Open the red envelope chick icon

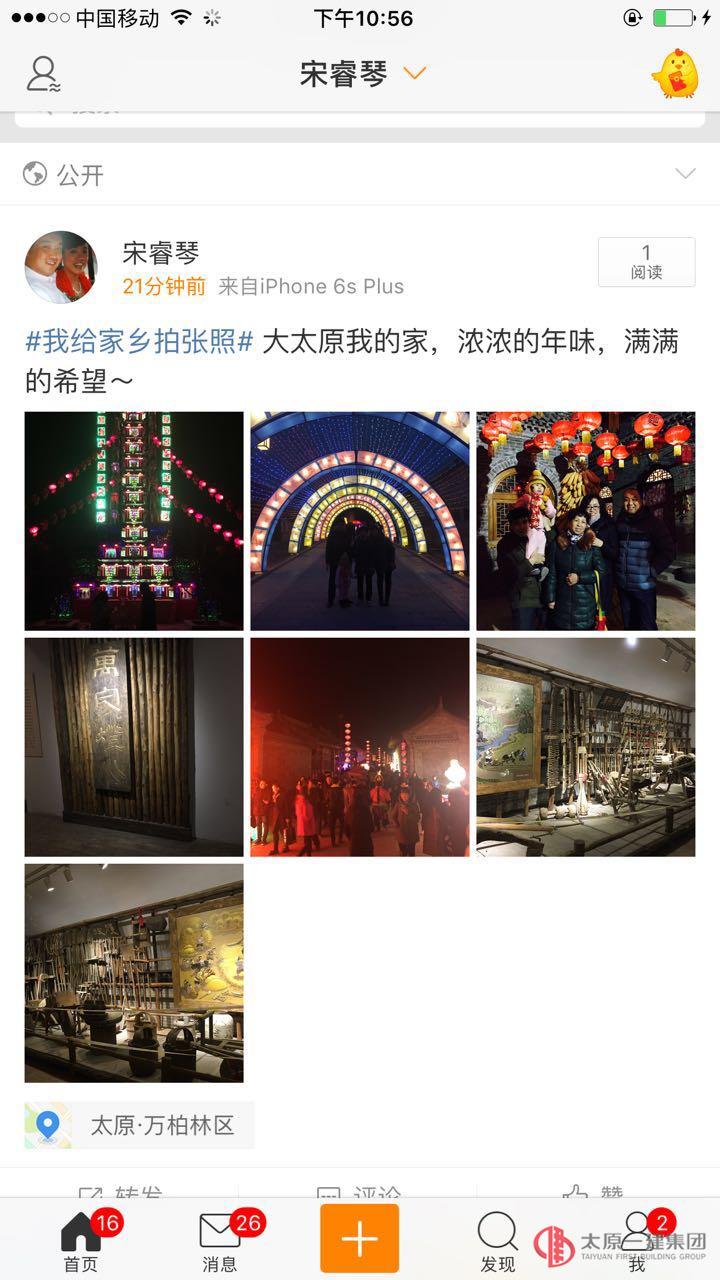pos(675,74)
